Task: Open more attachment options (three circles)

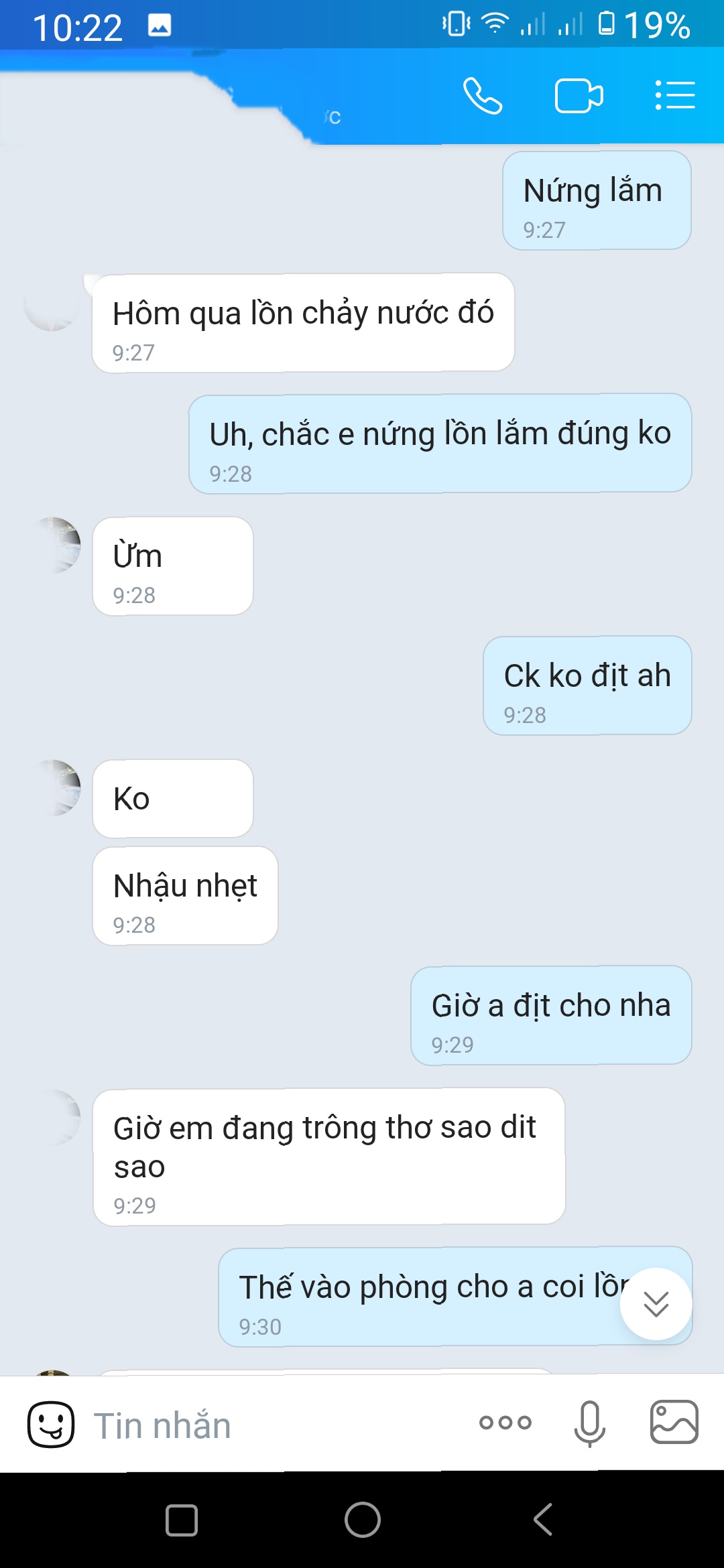Action: 505,1422
